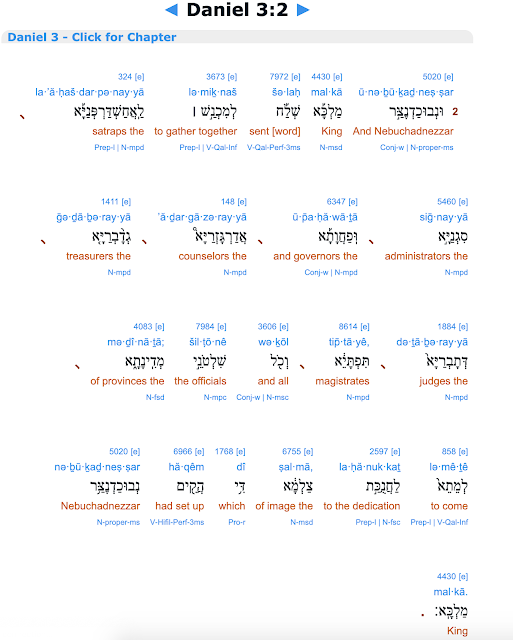Go to the previous verse arrow
This screenshot has width=513, height=640.
point(171,10)
